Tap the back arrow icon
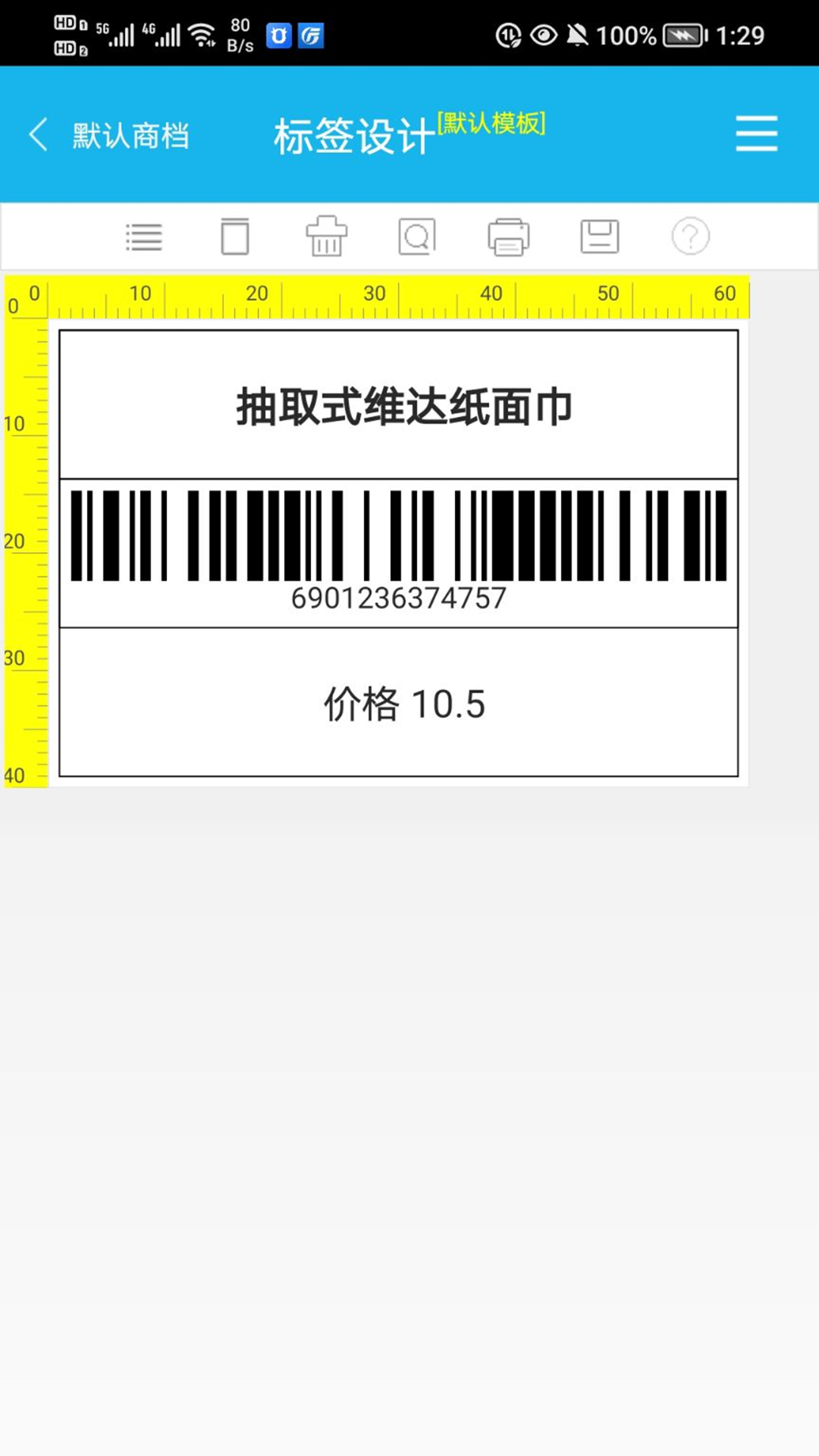 point(38,132)
